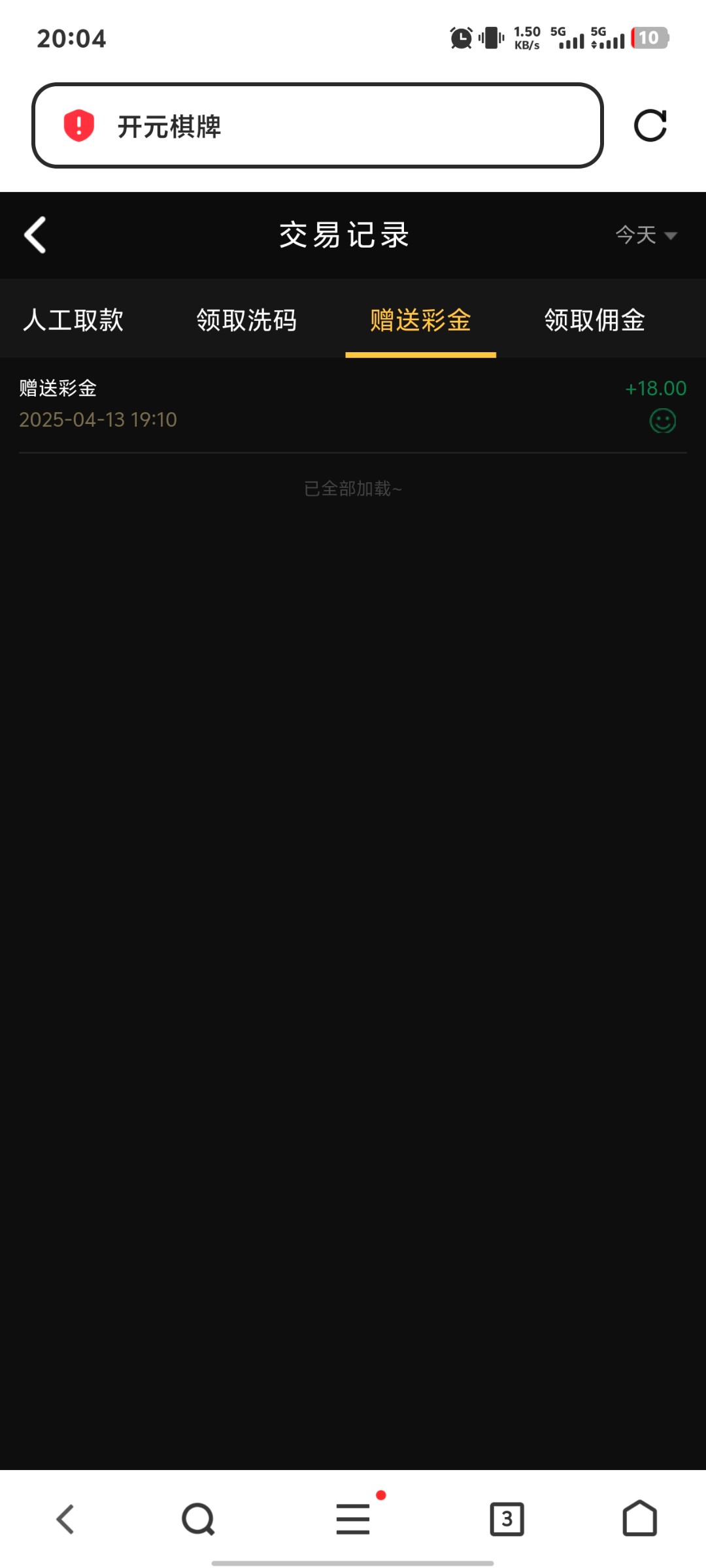Screen dimensions: 706x1568
Task: Open the browser search icon
Action: (x=198, y=1519)
